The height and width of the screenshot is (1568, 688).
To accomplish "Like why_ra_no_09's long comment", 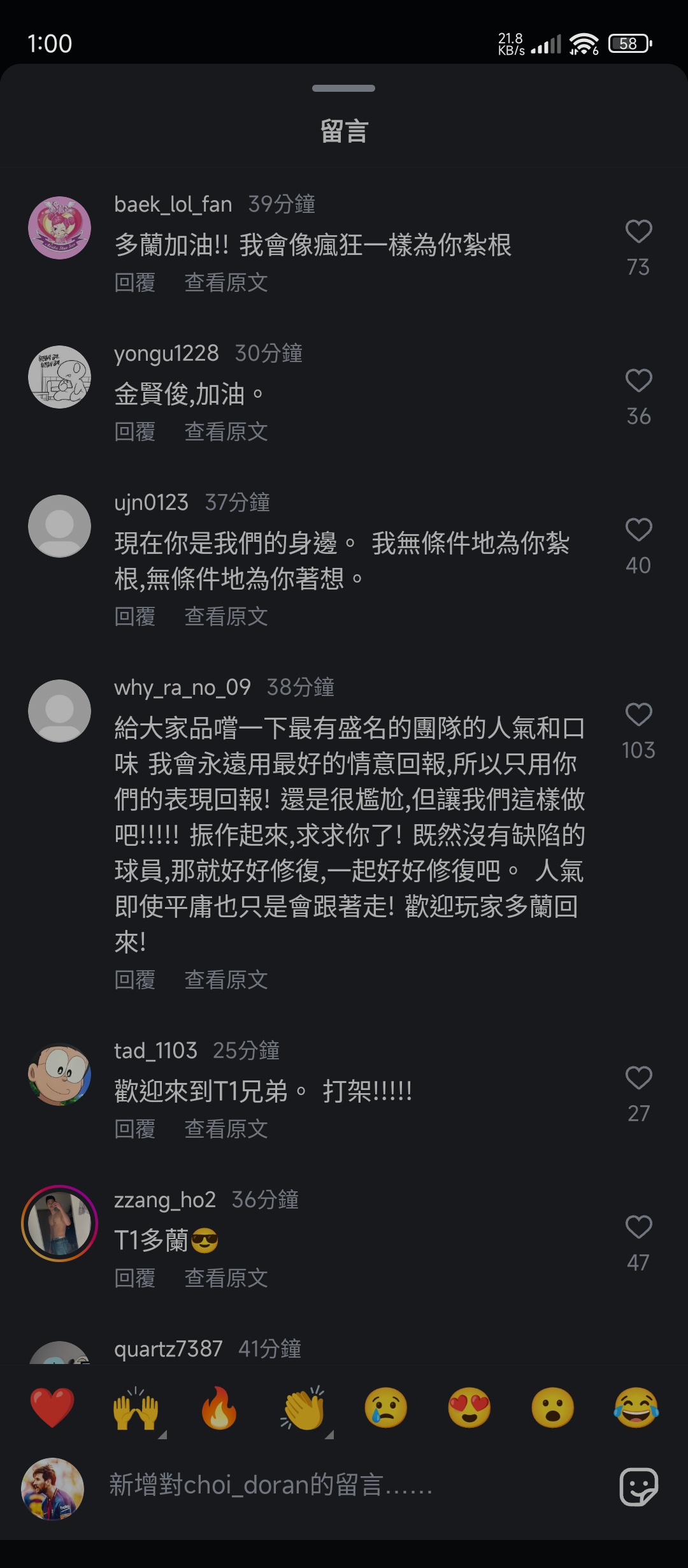I will (638, 715).
